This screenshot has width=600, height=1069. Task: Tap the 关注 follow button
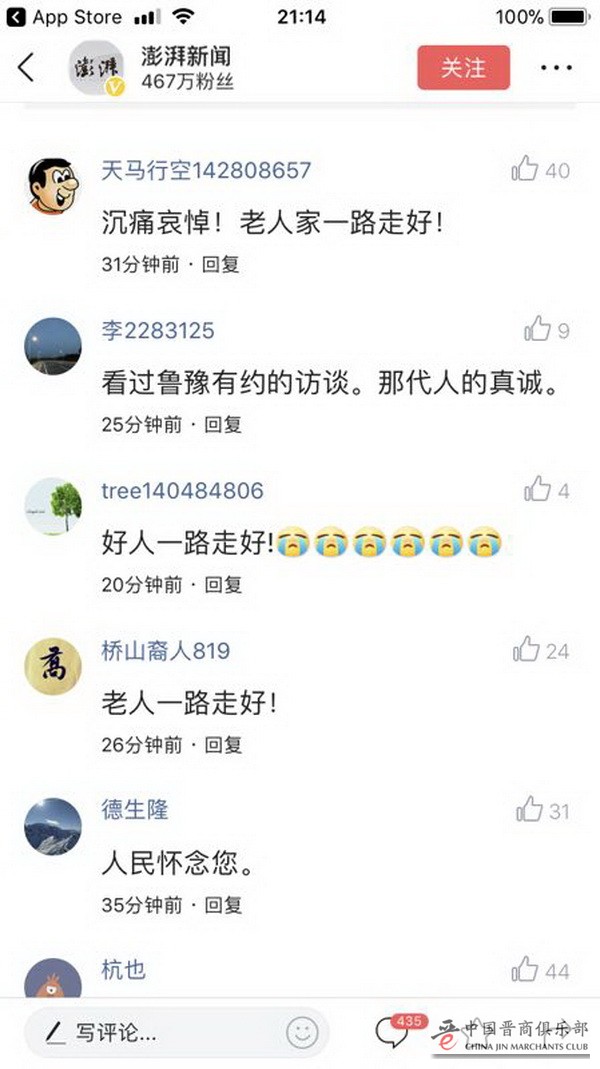463,68
